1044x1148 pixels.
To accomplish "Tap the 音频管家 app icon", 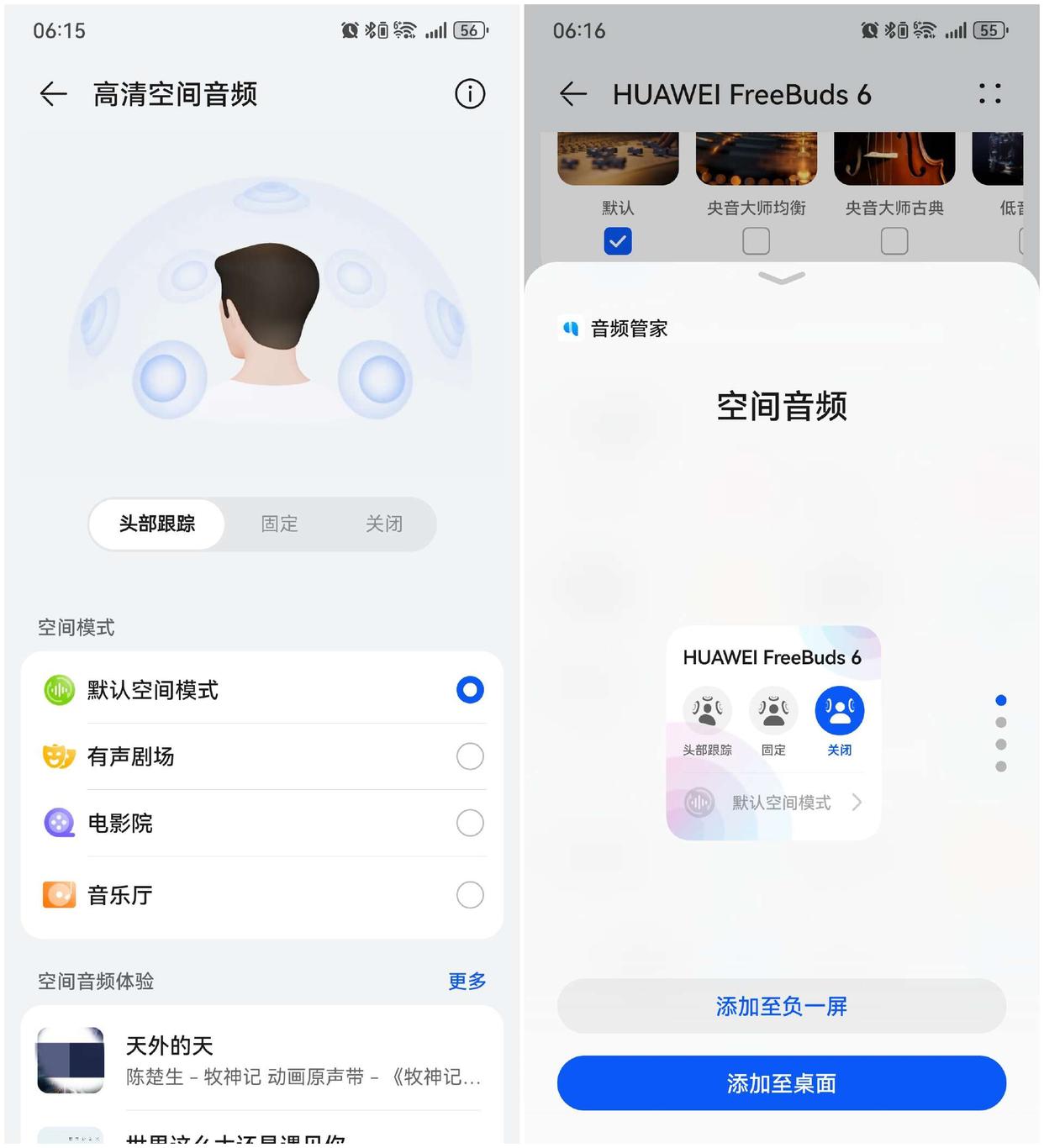I will (x=570, y=329).
